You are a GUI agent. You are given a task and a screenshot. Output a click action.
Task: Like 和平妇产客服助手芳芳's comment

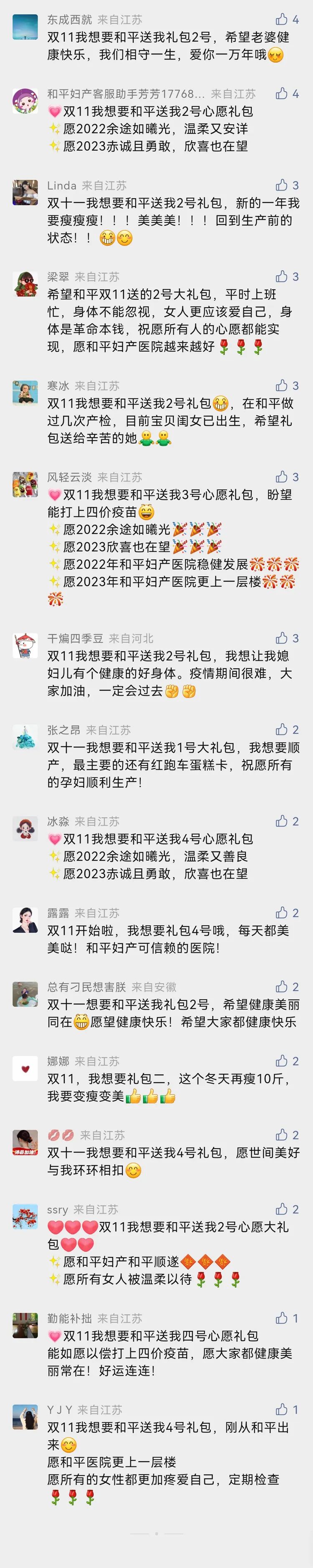click(281, 93)
